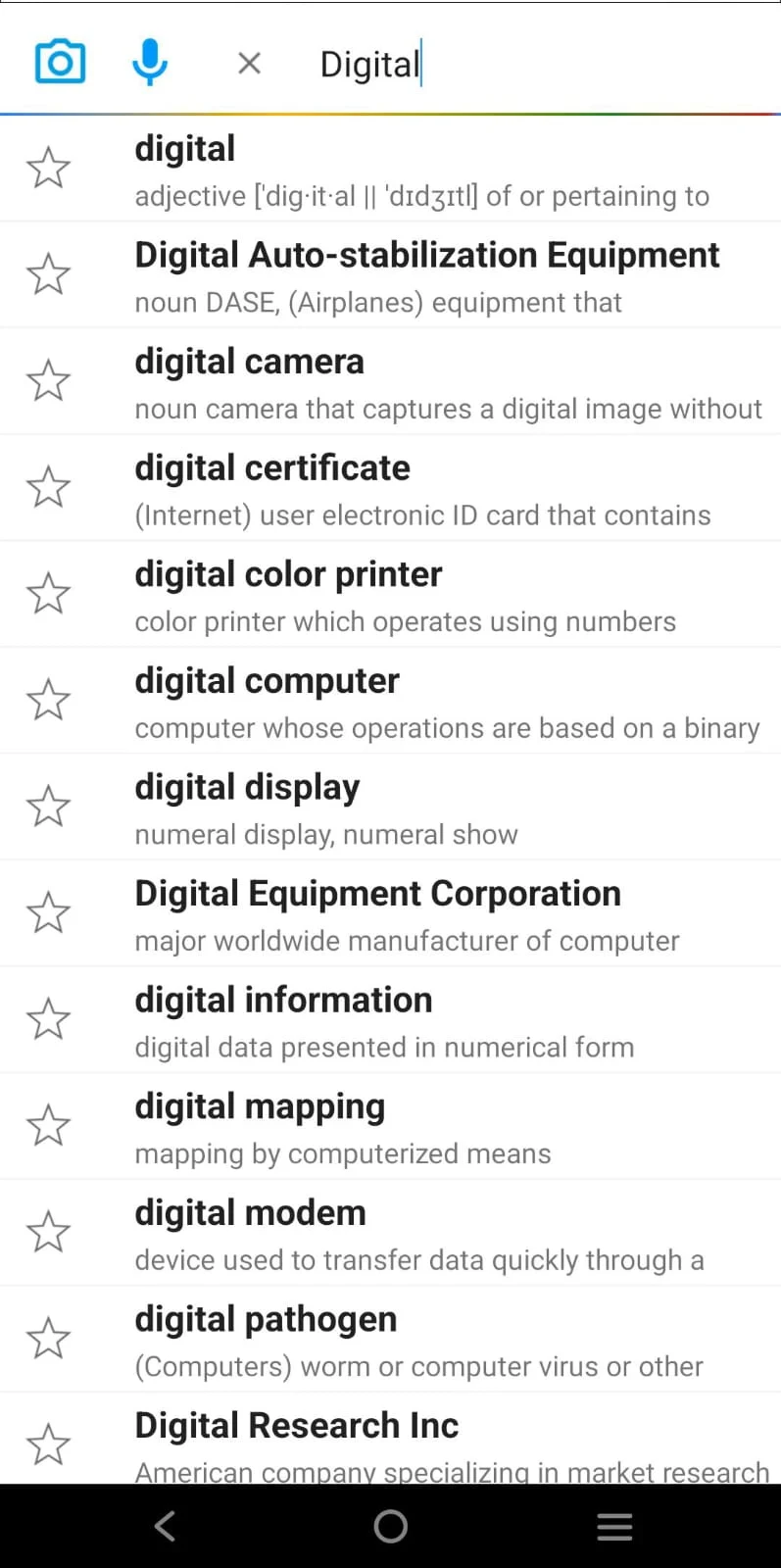Open Digital Auto-stabilization Equipment entry
The image size is (781, 1568).
[x=426, y=275]
